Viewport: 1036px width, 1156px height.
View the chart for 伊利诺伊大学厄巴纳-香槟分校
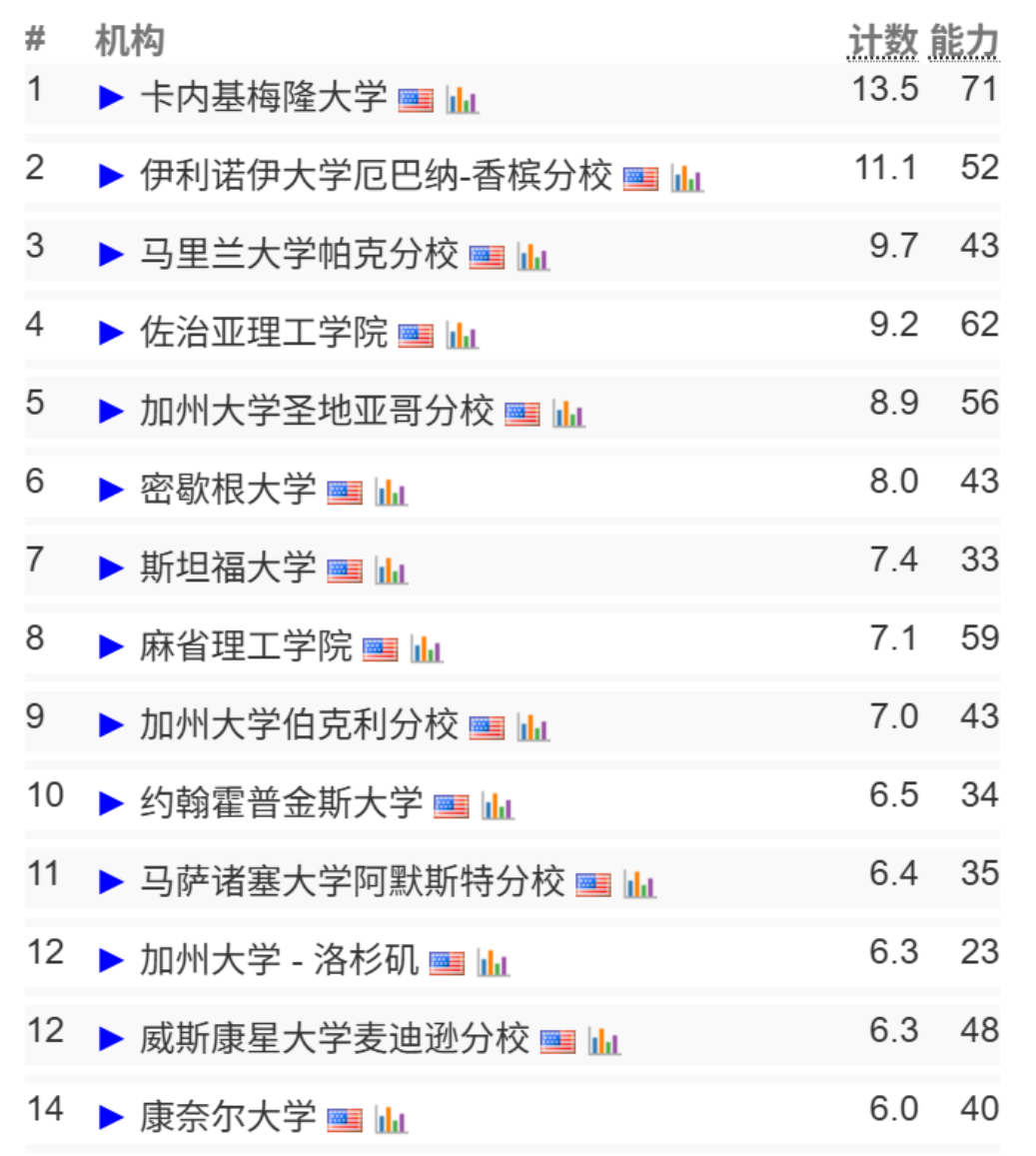(686, 178)
